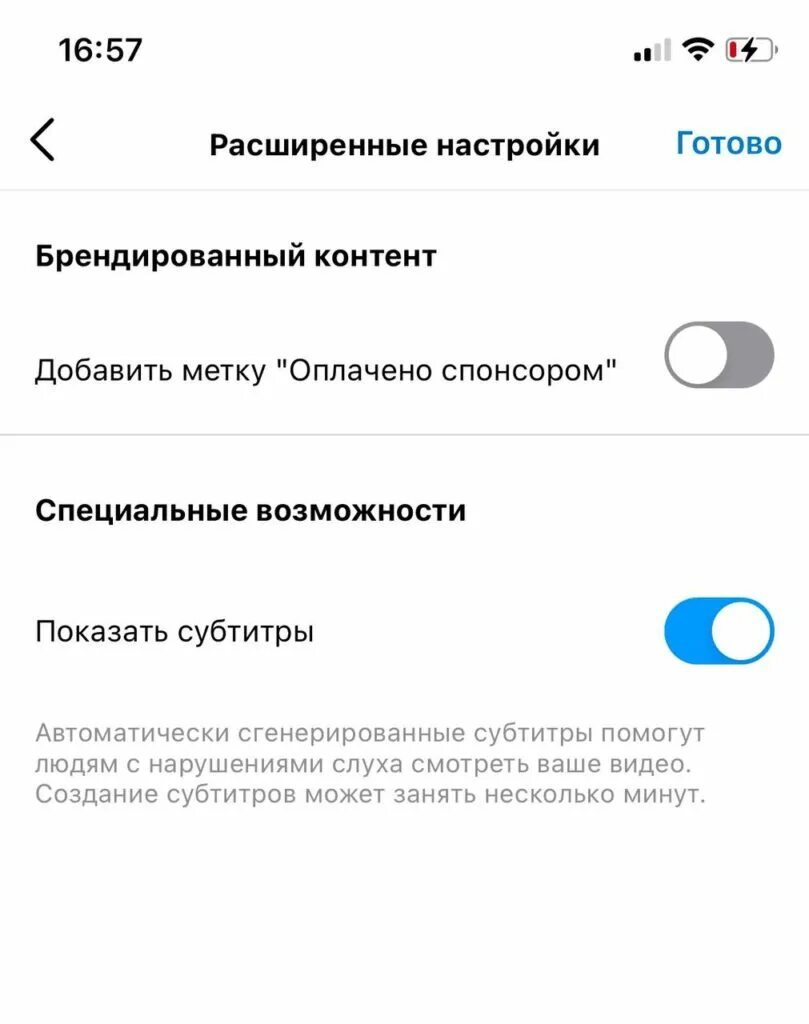Screen dimensions: 809x1024
Task: Go back from Расширенные настройки
Action: 42,141
